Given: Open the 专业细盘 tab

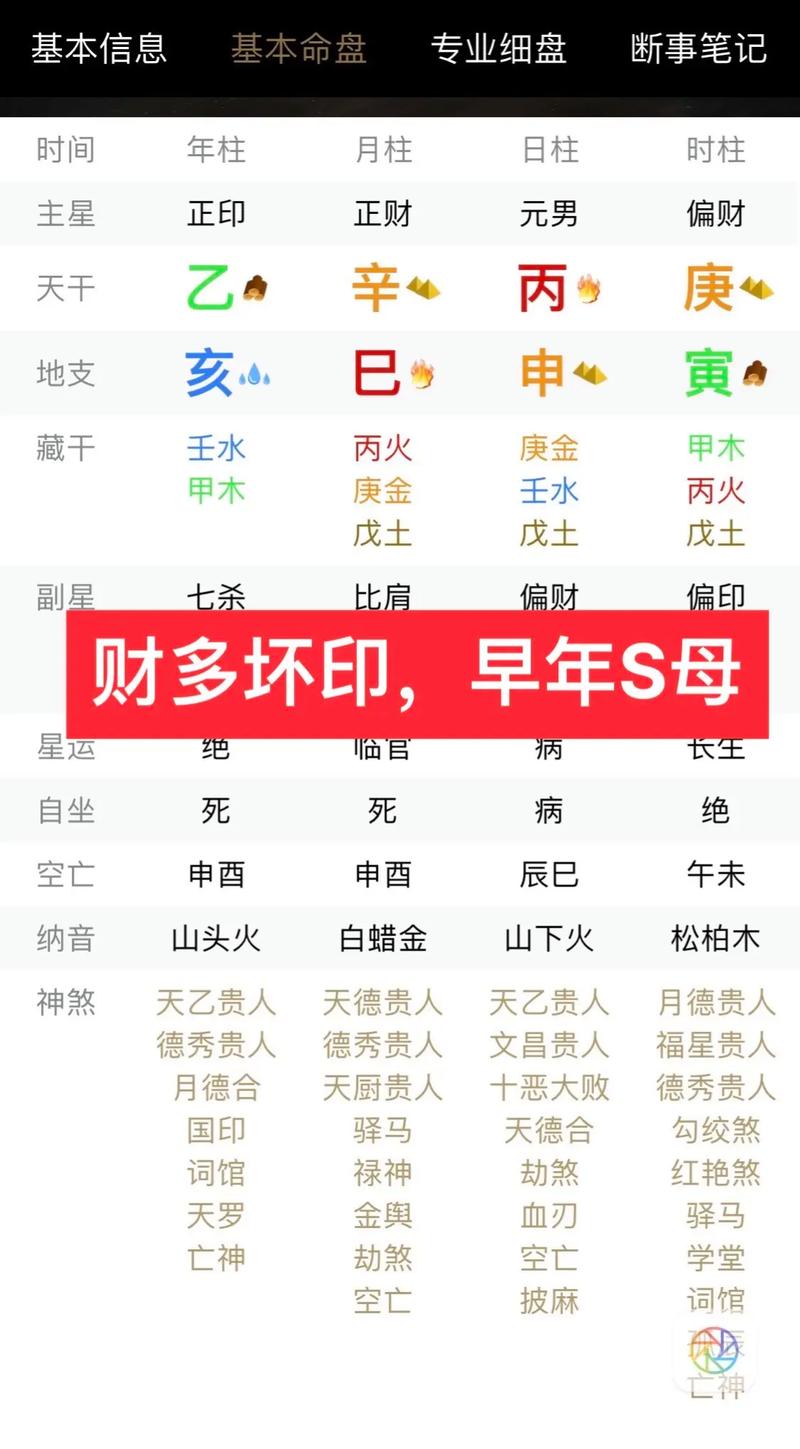Looking at the screenshot, I should click(x=498, y=48).
